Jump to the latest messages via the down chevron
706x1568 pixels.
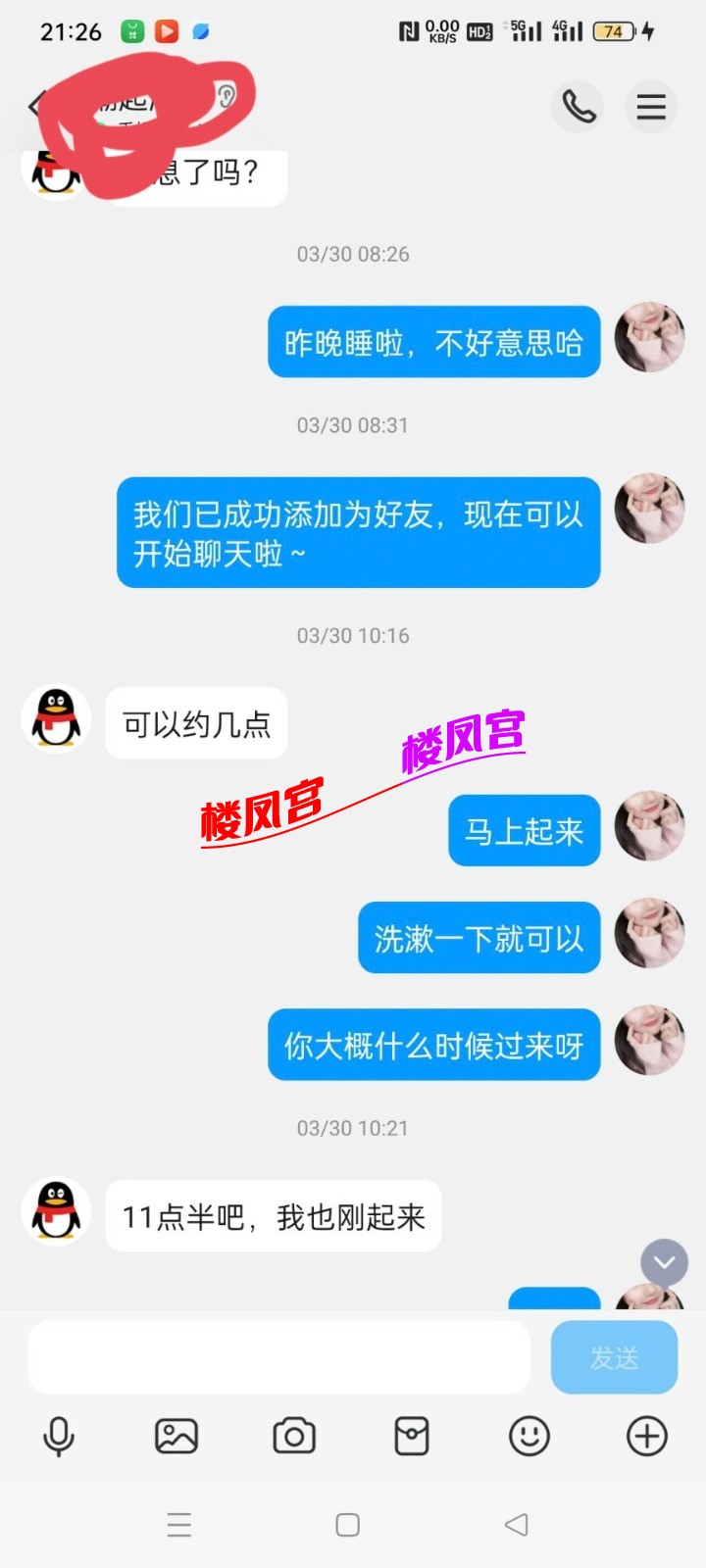pyautogui.click(x=664, y=1262)
